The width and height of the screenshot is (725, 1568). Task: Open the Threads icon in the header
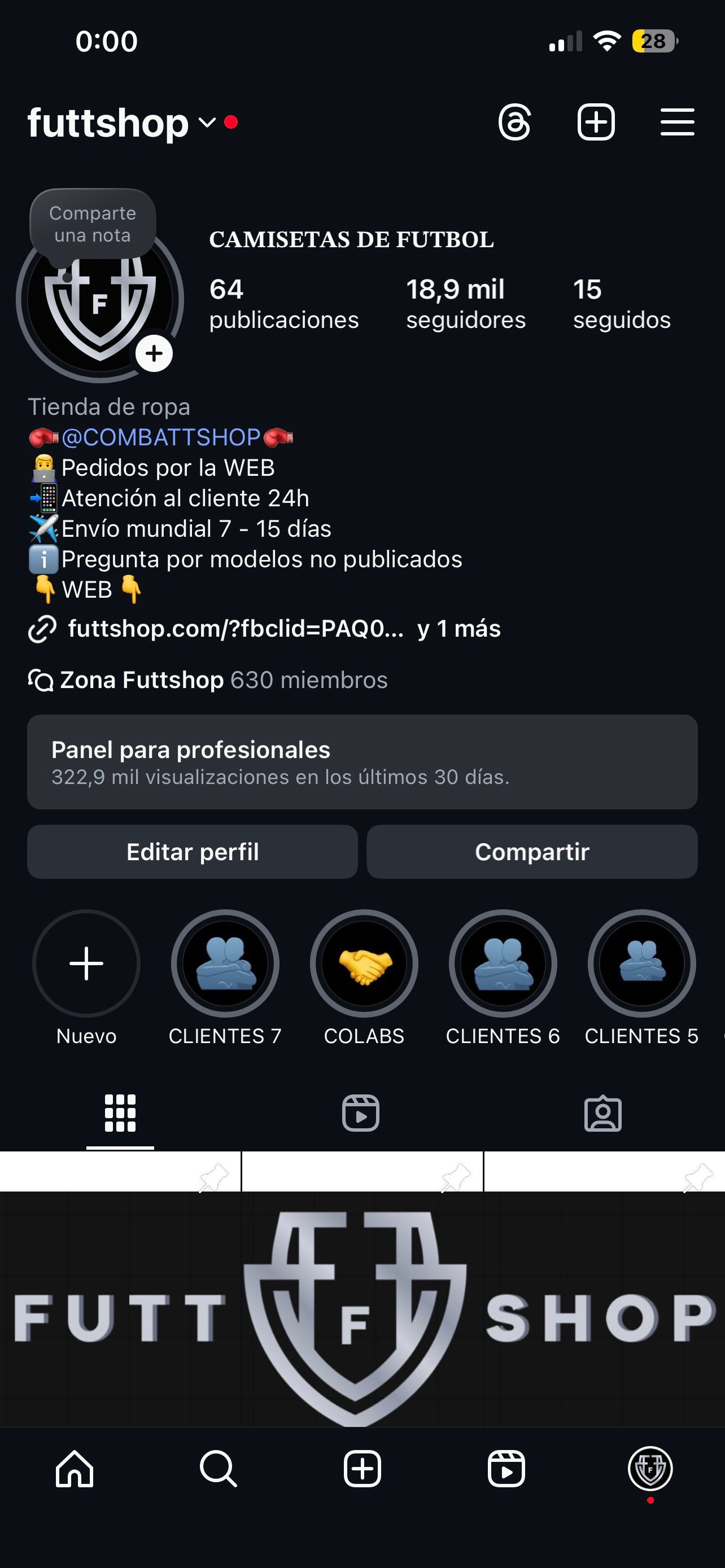(x=514, y=122)
